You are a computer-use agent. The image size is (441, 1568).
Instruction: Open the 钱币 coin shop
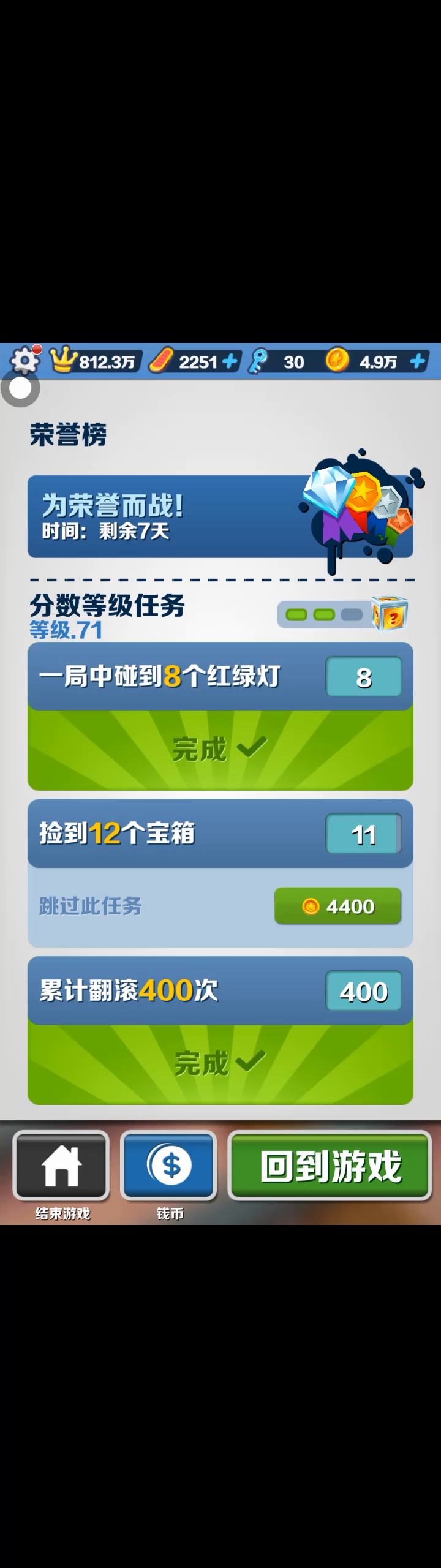coord(169,1165)
